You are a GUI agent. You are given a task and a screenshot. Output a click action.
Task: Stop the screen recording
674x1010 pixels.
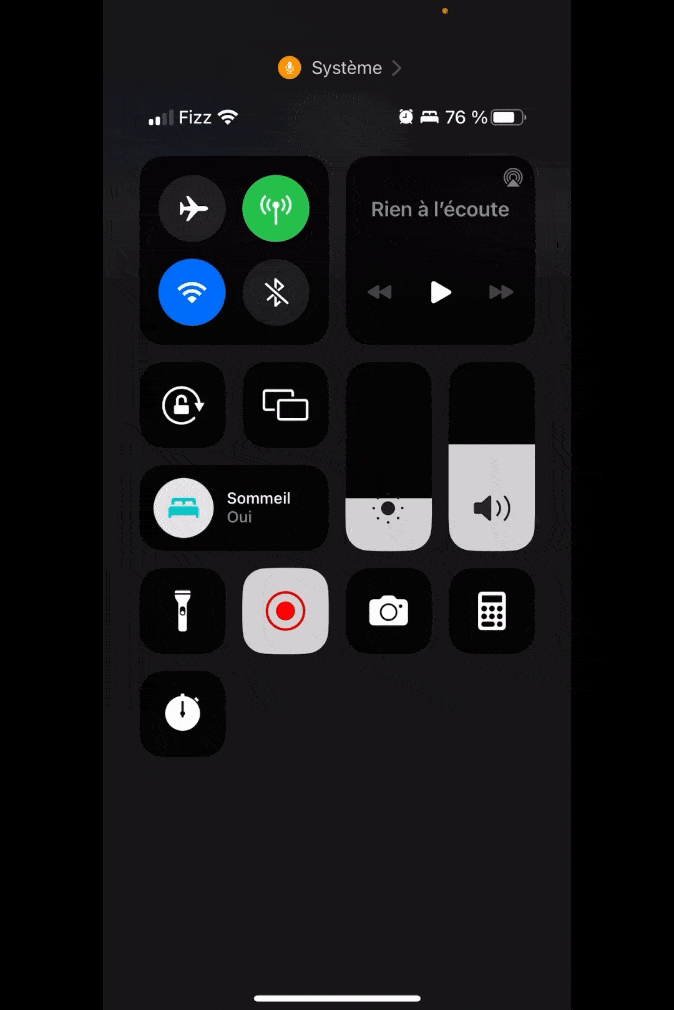pos(286,611)
